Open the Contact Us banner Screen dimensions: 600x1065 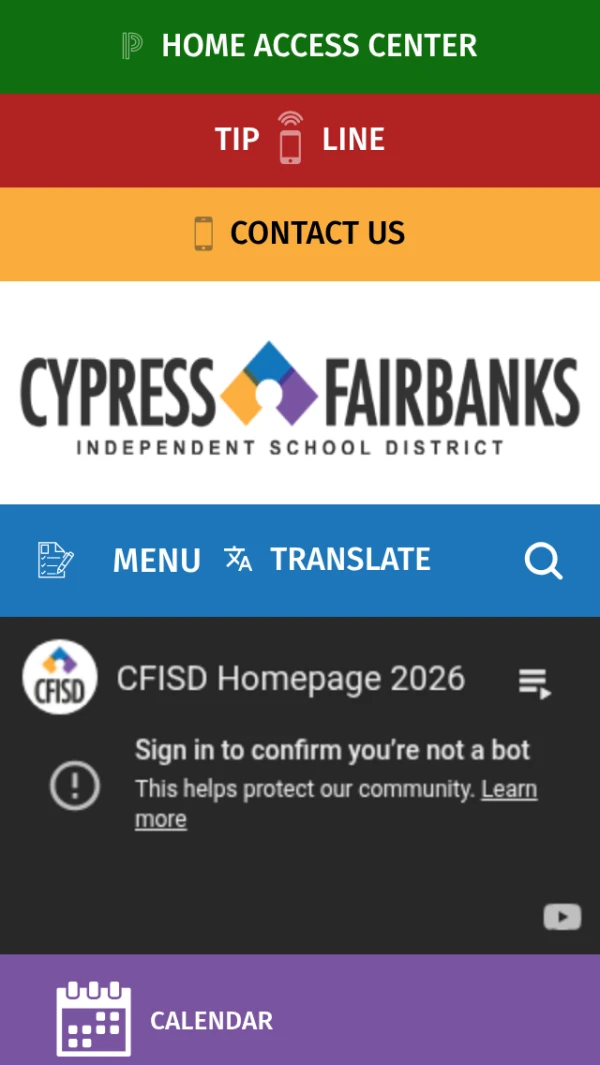300,233
